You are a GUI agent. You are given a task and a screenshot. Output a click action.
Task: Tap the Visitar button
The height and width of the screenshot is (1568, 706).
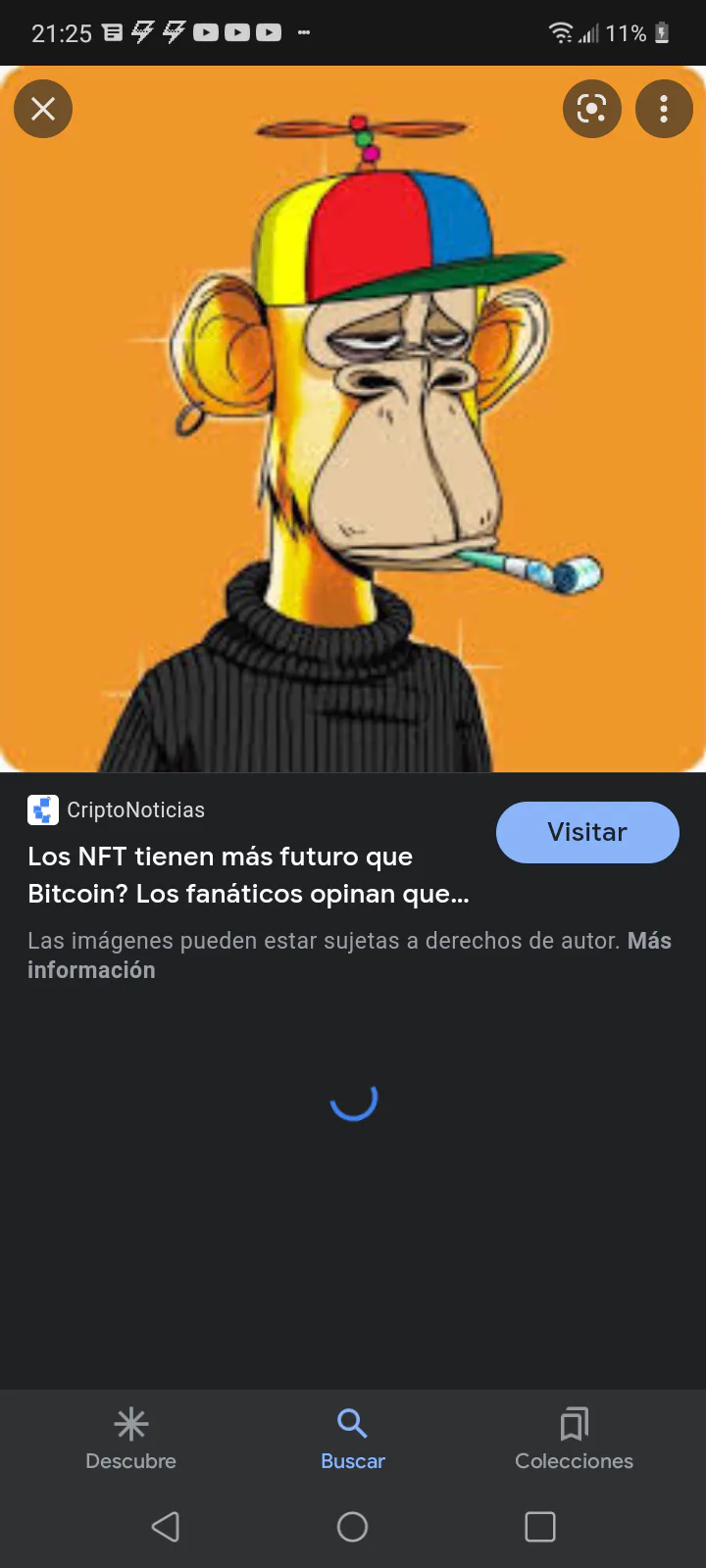[x=587, y=832]
